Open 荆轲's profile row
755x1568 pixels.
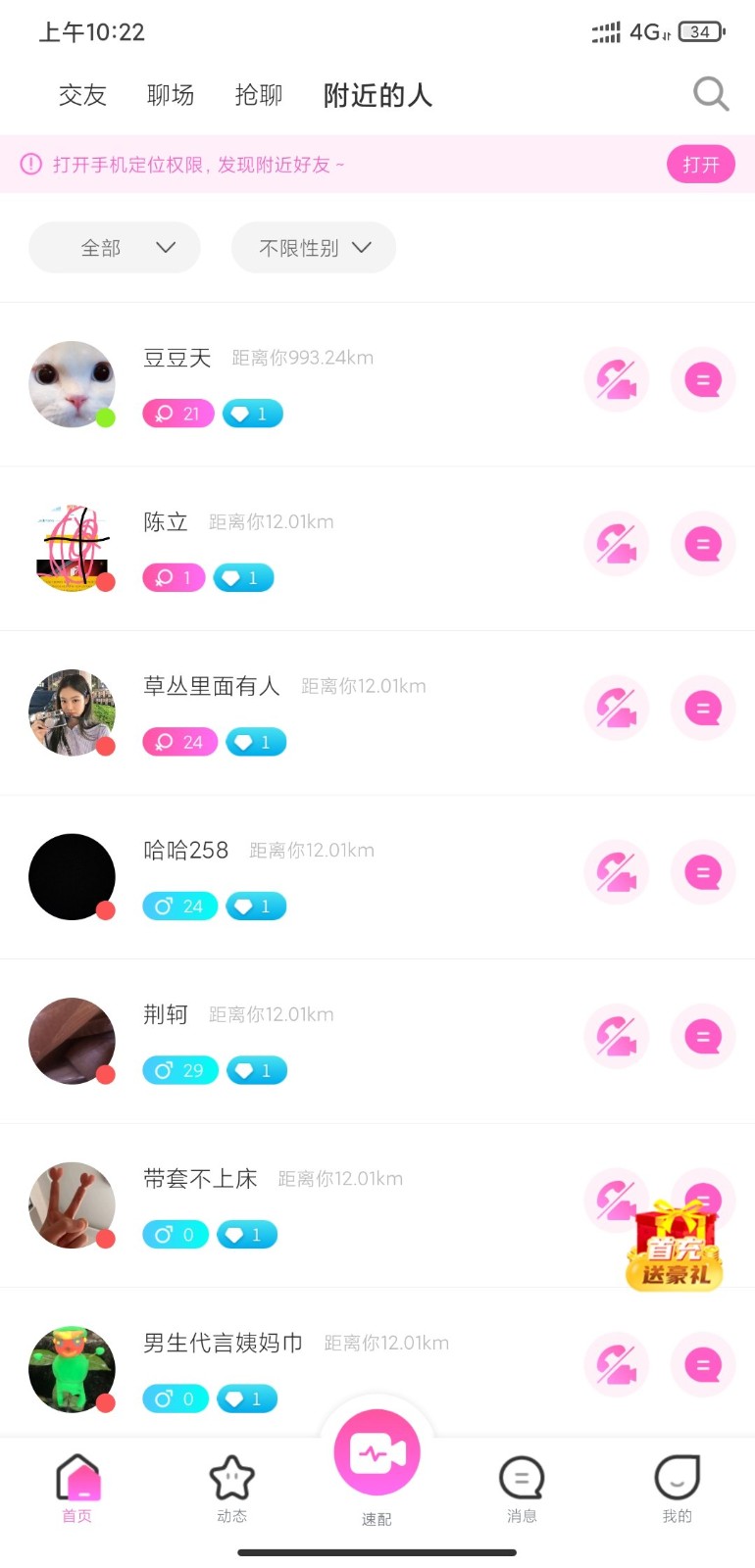pyautogui.click(x=294, y=1041)
